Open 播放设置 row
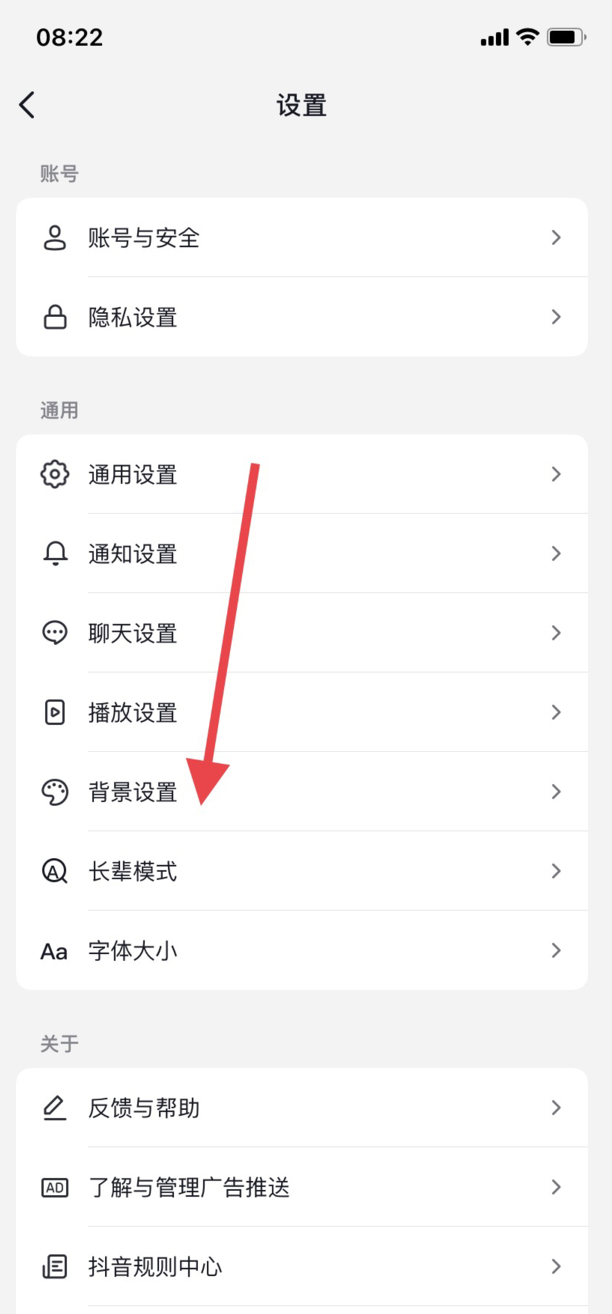This screenshot has height=1314, width=612. (300, 712)
